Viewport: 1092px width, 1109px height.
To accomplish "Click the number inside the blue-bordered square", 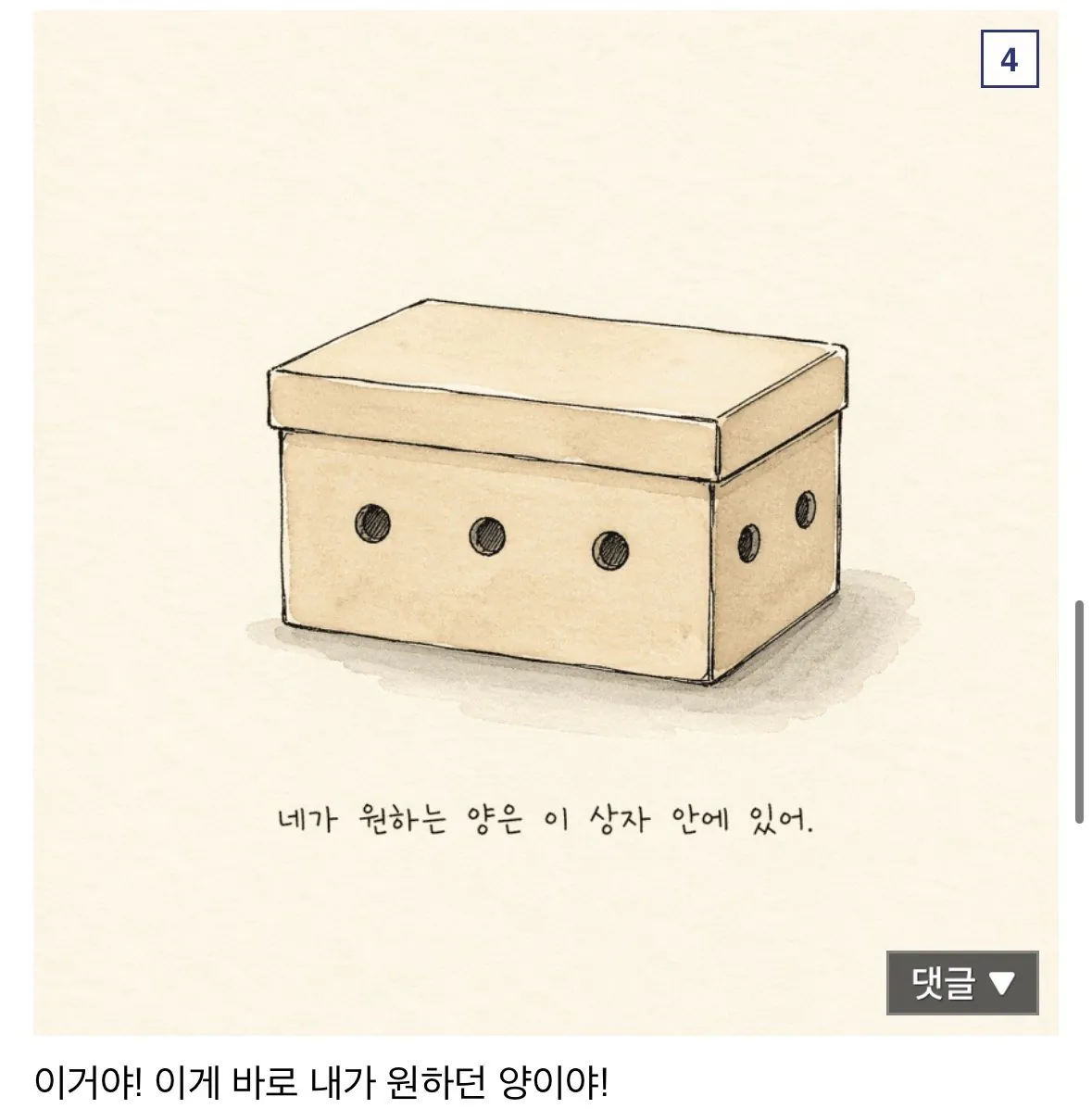I will point(1009,58).
